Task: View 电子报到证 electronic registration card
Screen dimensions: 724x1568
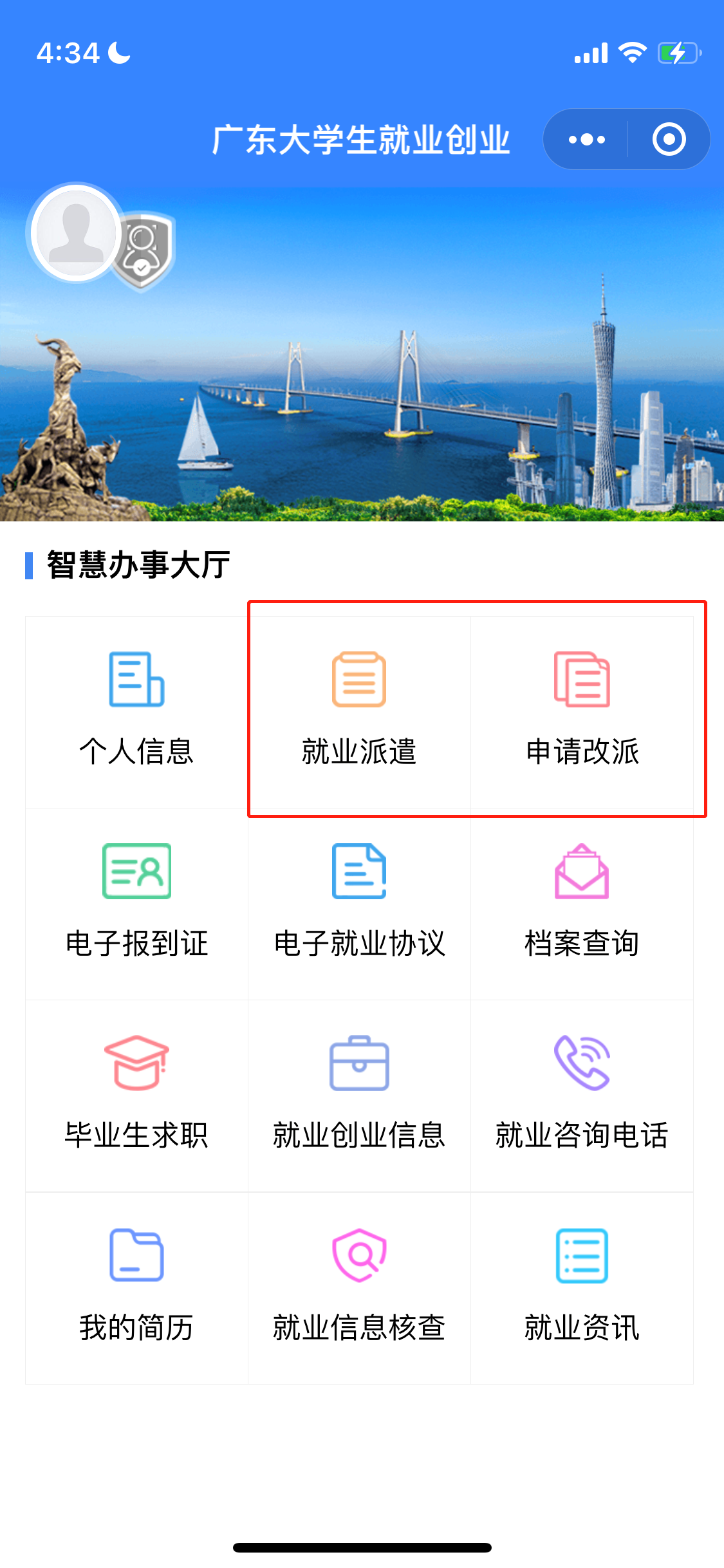Action: point(136,902)
